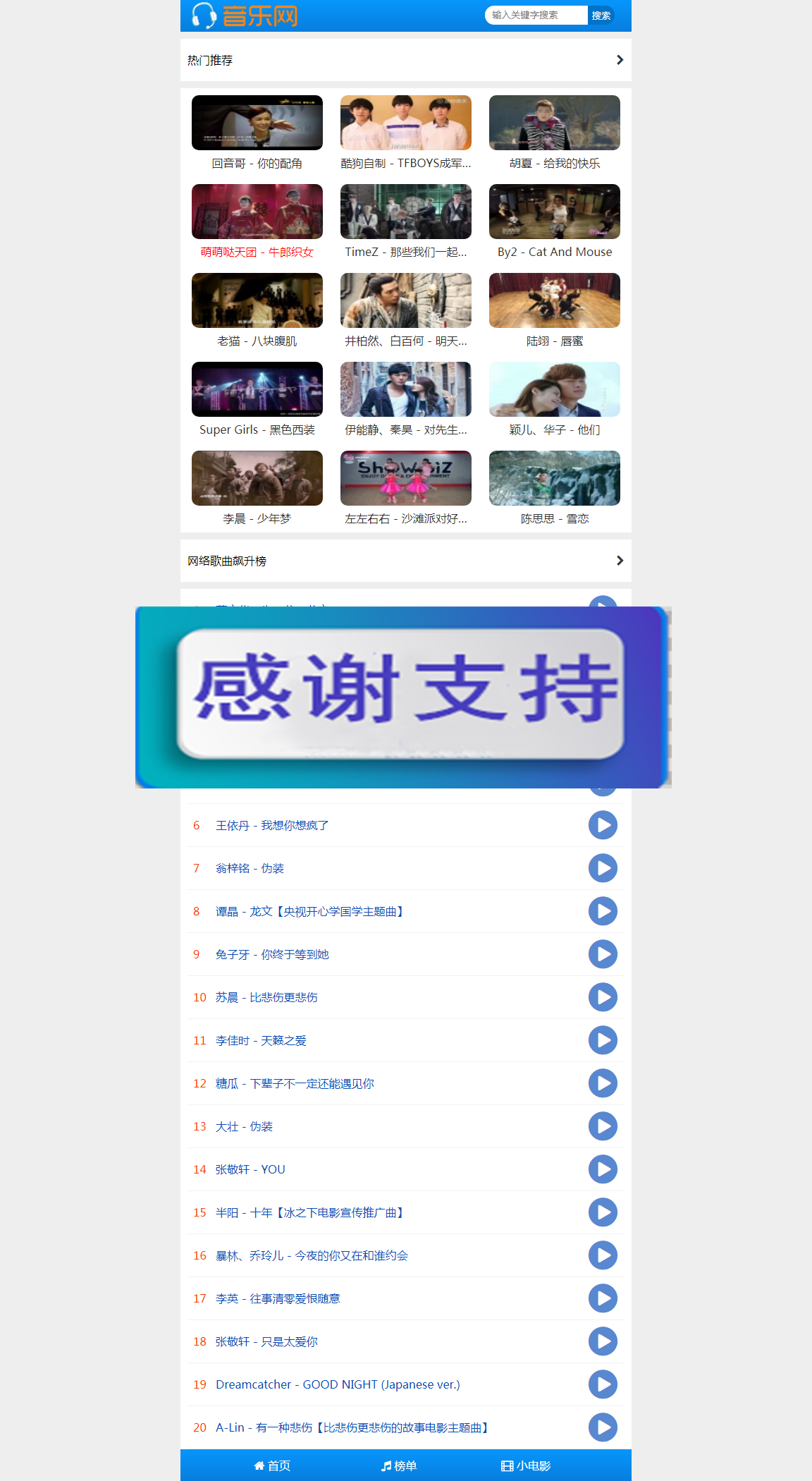Open video 回音哥 - 你的配角

coord(257,123)
